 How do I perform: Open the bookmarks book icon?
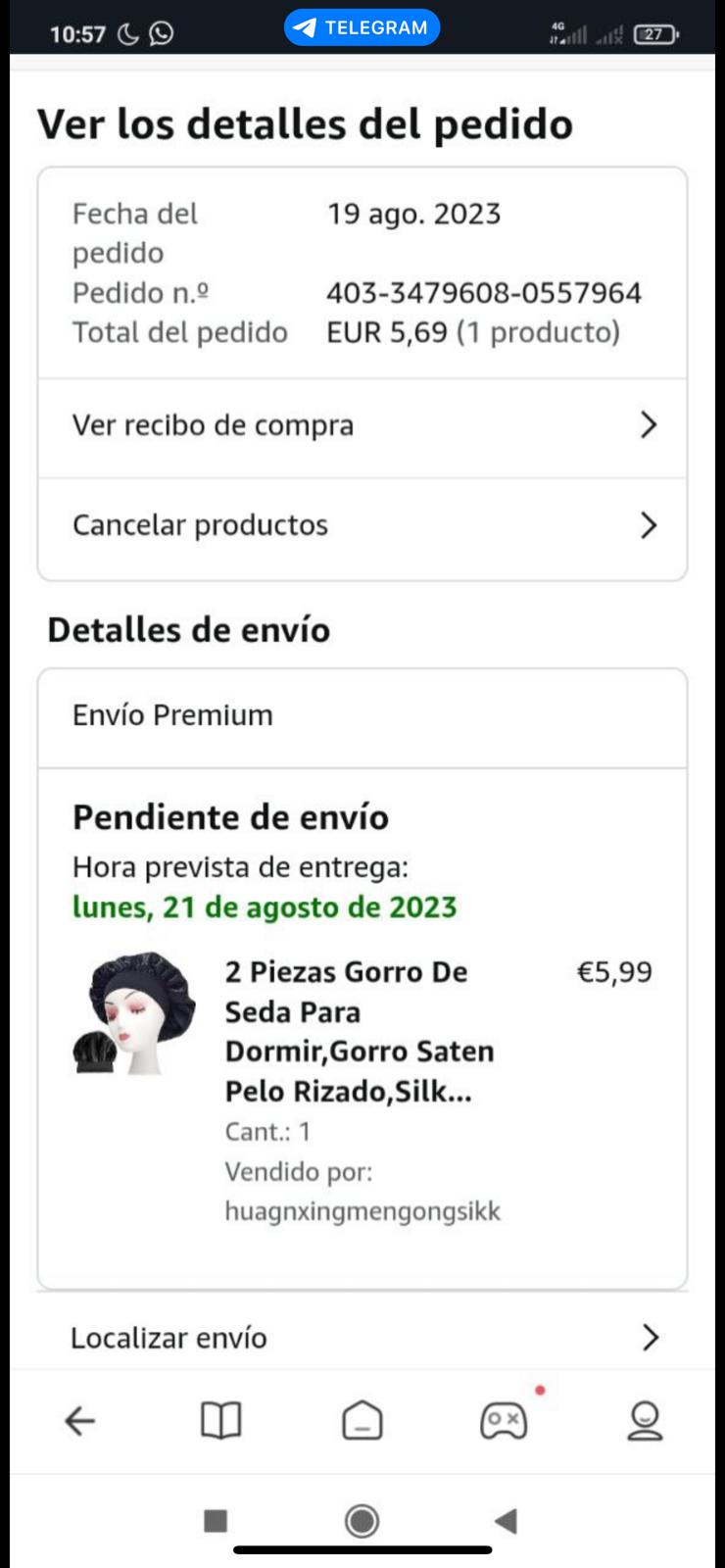coord(220,1420)
